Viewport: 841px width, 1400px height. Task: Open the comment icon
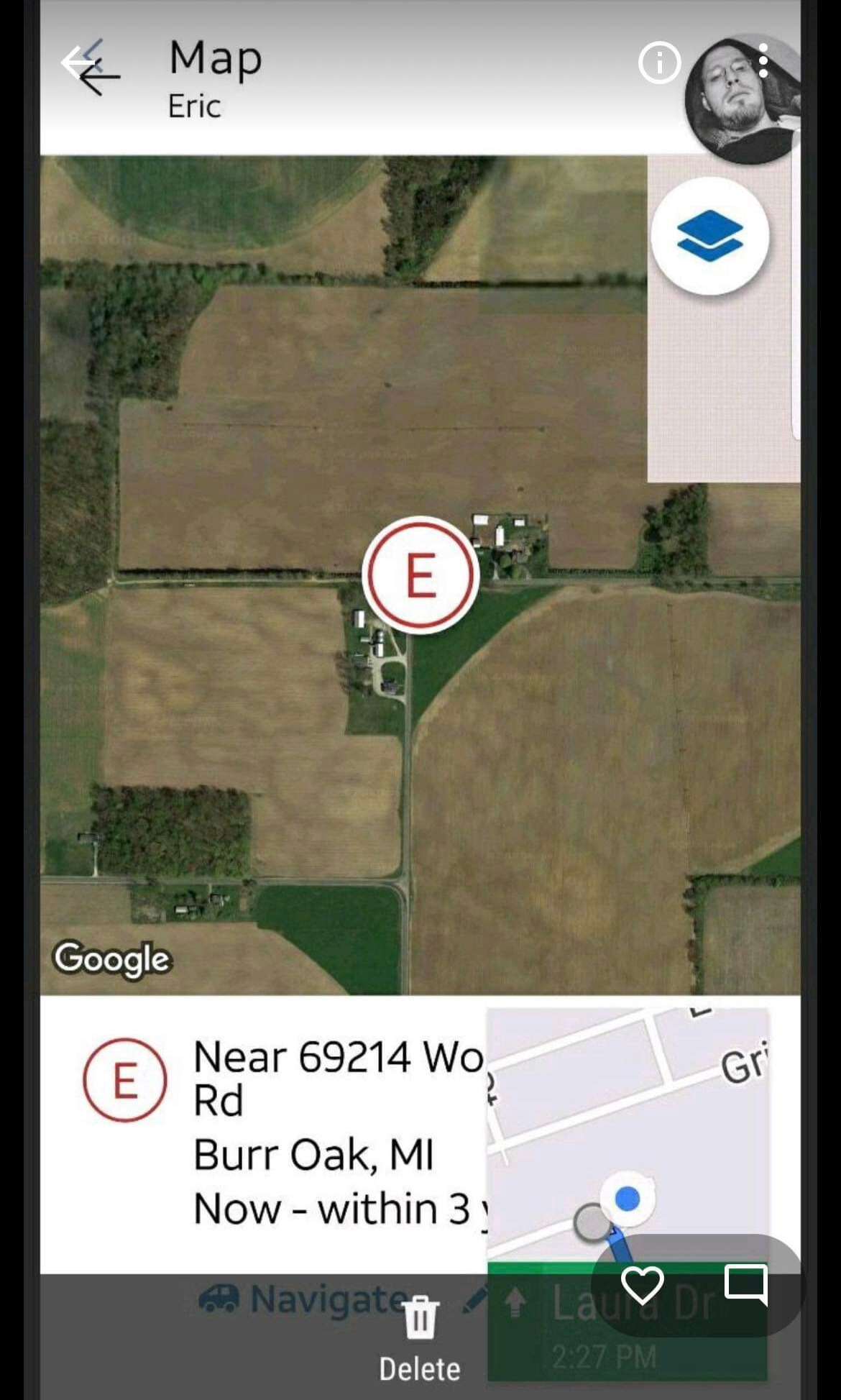tap(746, 1284)
